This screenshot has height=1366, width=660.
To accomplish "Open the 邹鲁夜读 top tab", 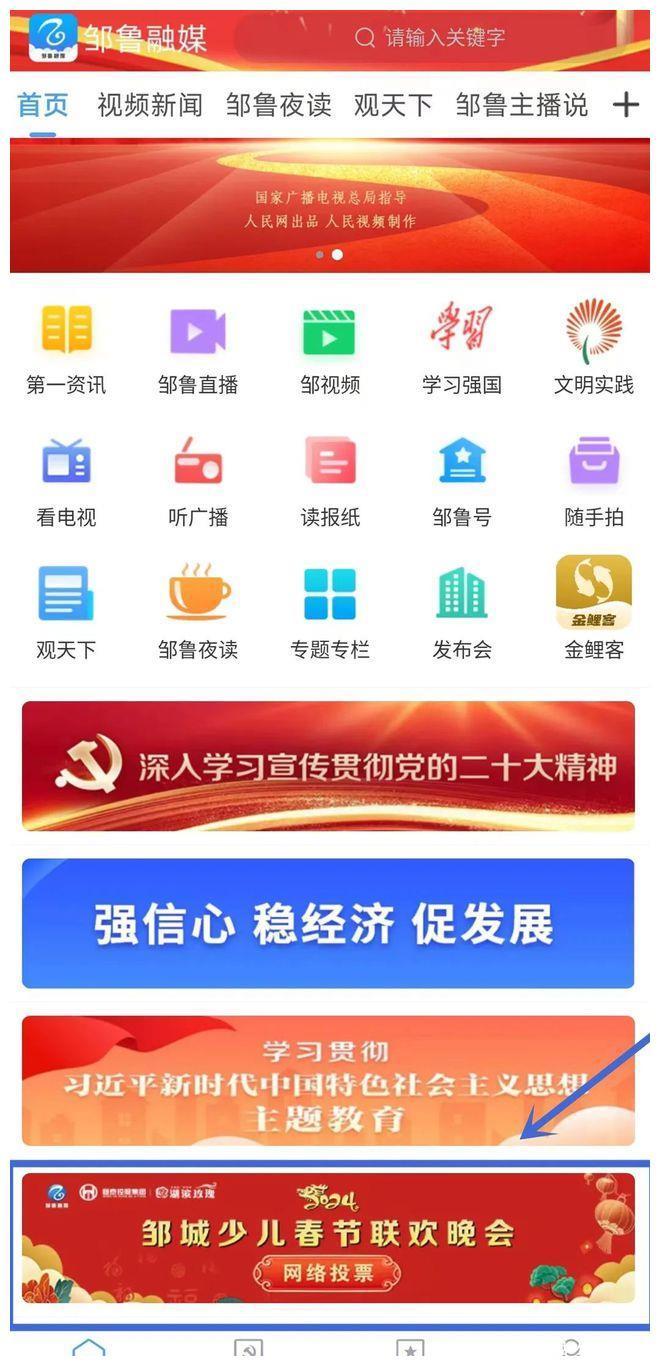I will pyautogui.click(x=278, y=105).
